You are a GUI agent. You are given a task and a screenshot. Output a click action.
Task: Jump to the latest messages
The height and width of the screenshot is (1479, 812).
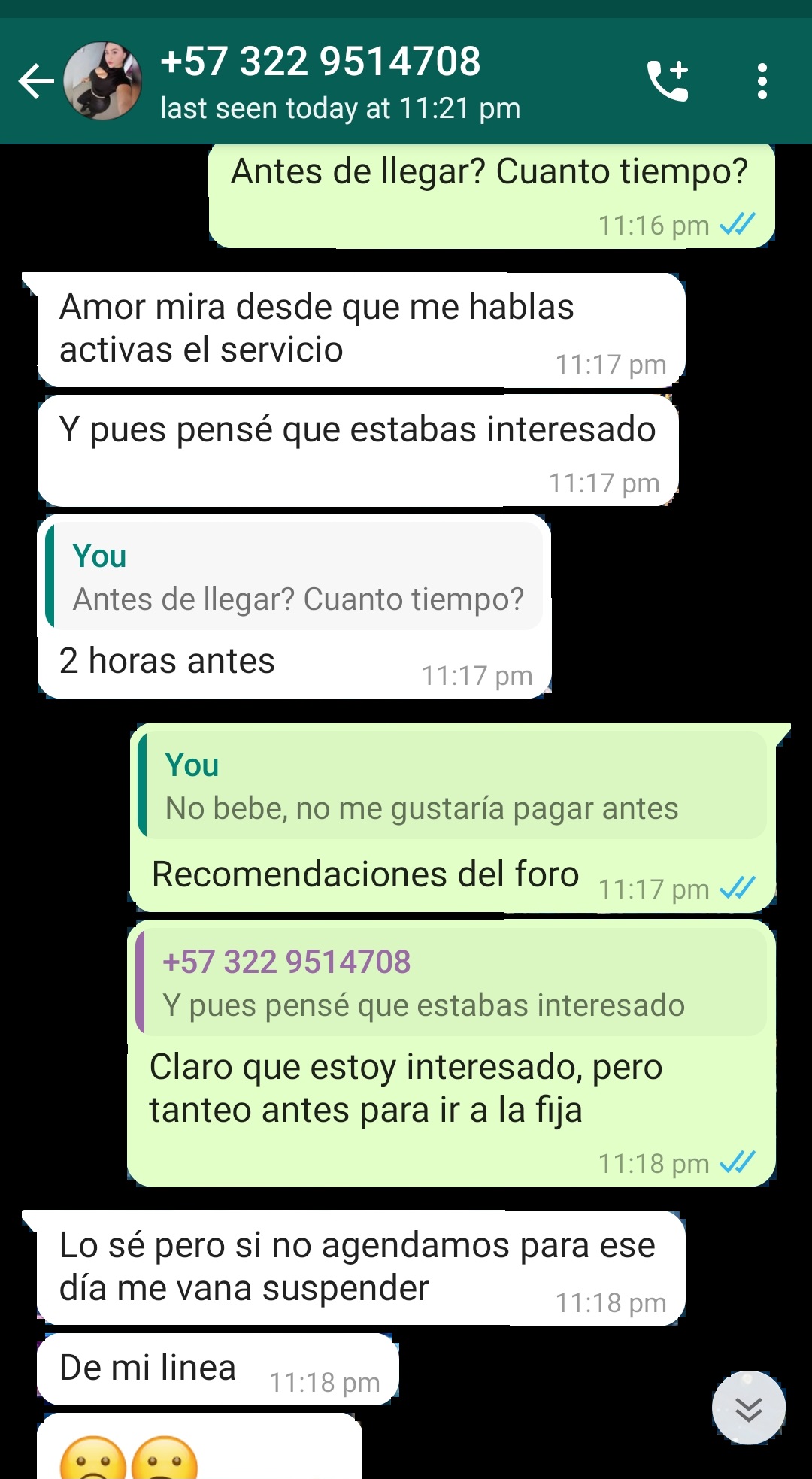748,1408
